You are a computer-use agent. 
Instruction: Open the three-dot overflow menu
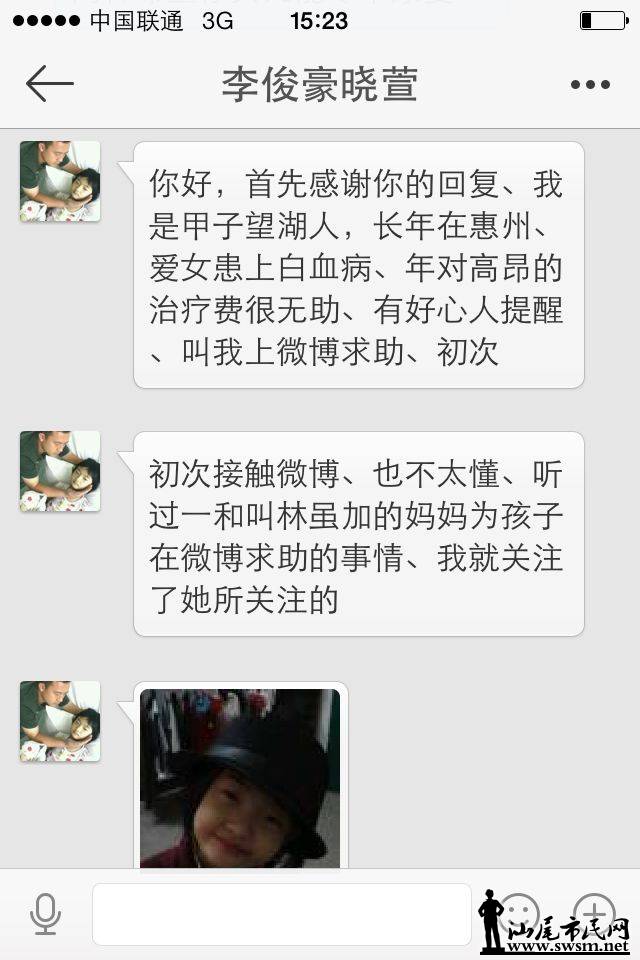589,85
